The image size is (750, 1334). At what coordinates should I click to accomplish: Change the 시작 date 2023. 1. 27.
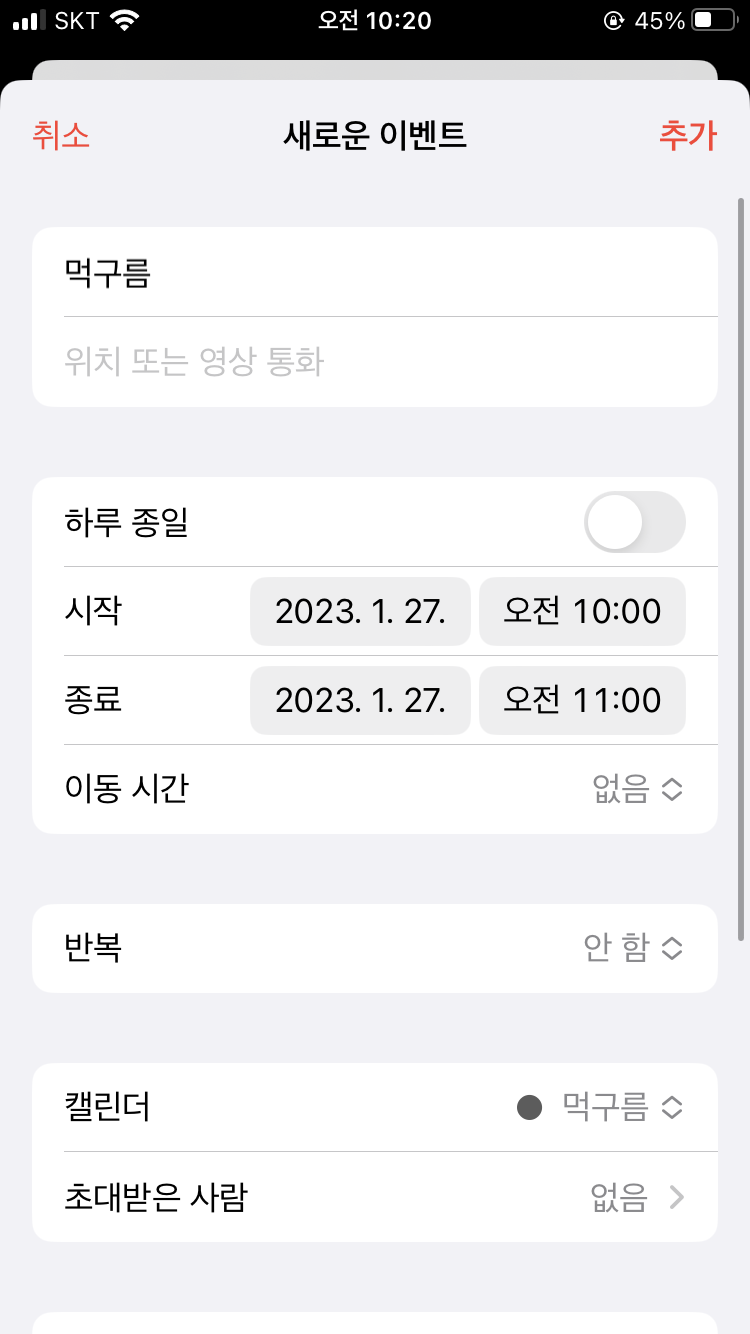point(360,611)
